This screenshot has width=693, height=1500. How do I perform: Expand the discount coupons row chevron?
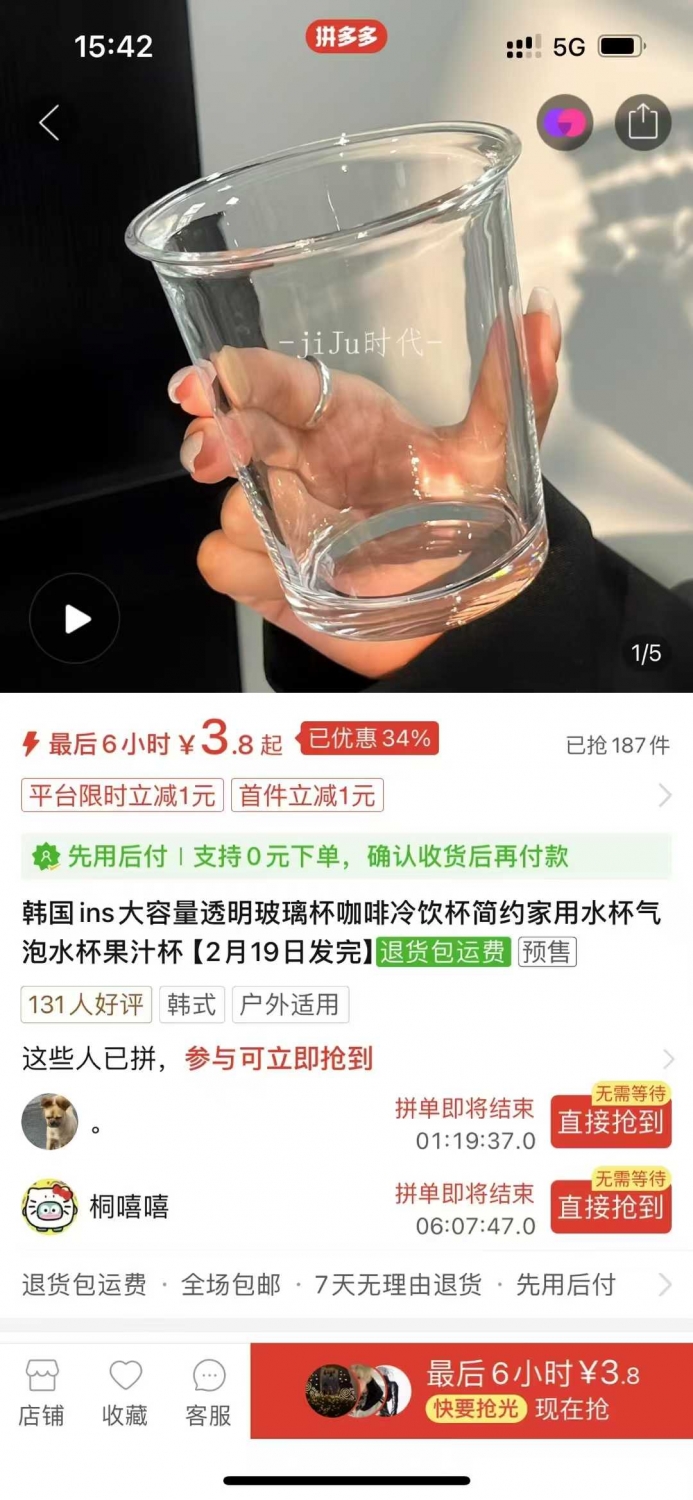coord(665,796)
